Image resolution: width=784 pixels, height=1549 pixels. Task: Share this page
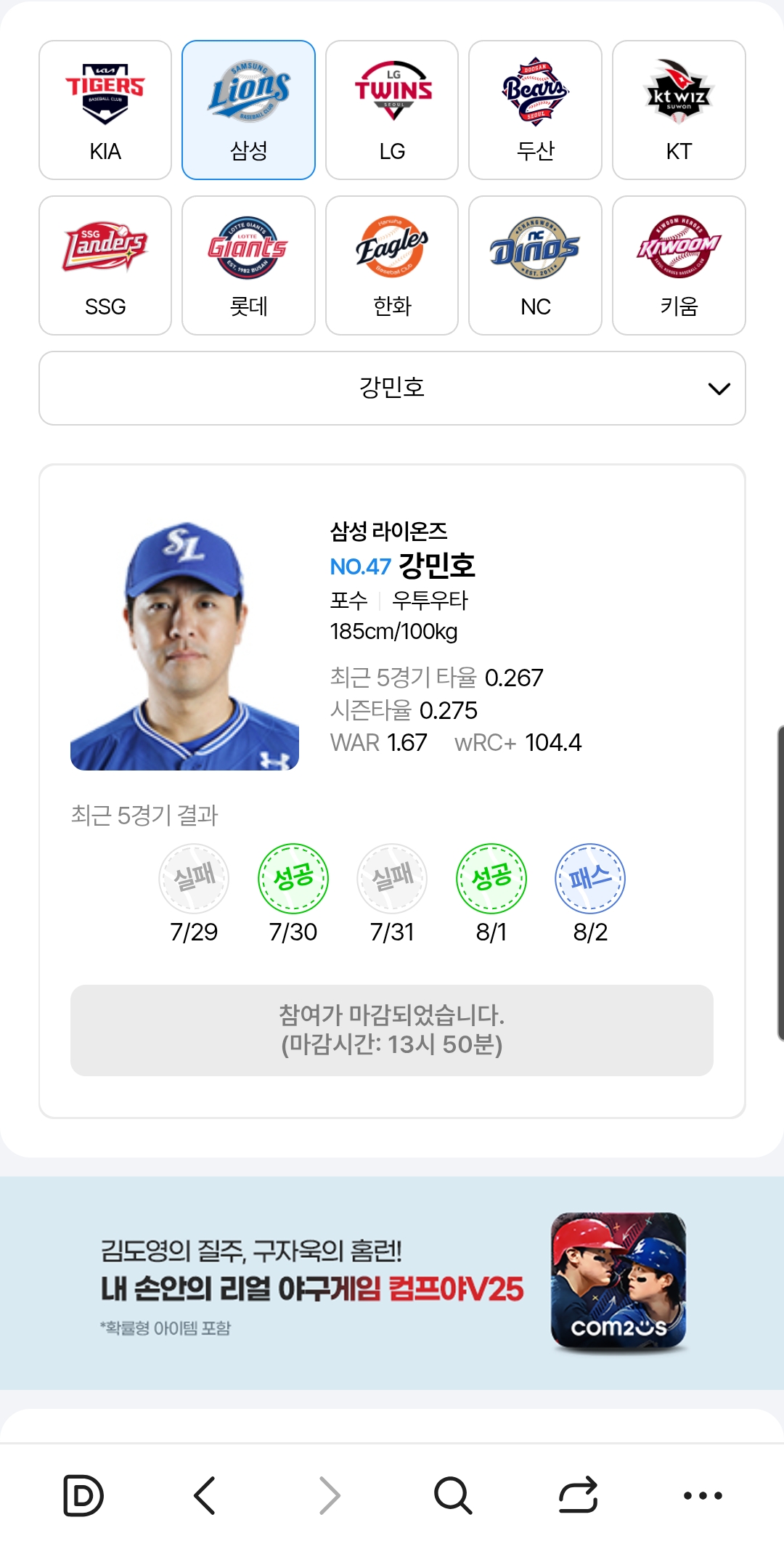[578, 1496]
